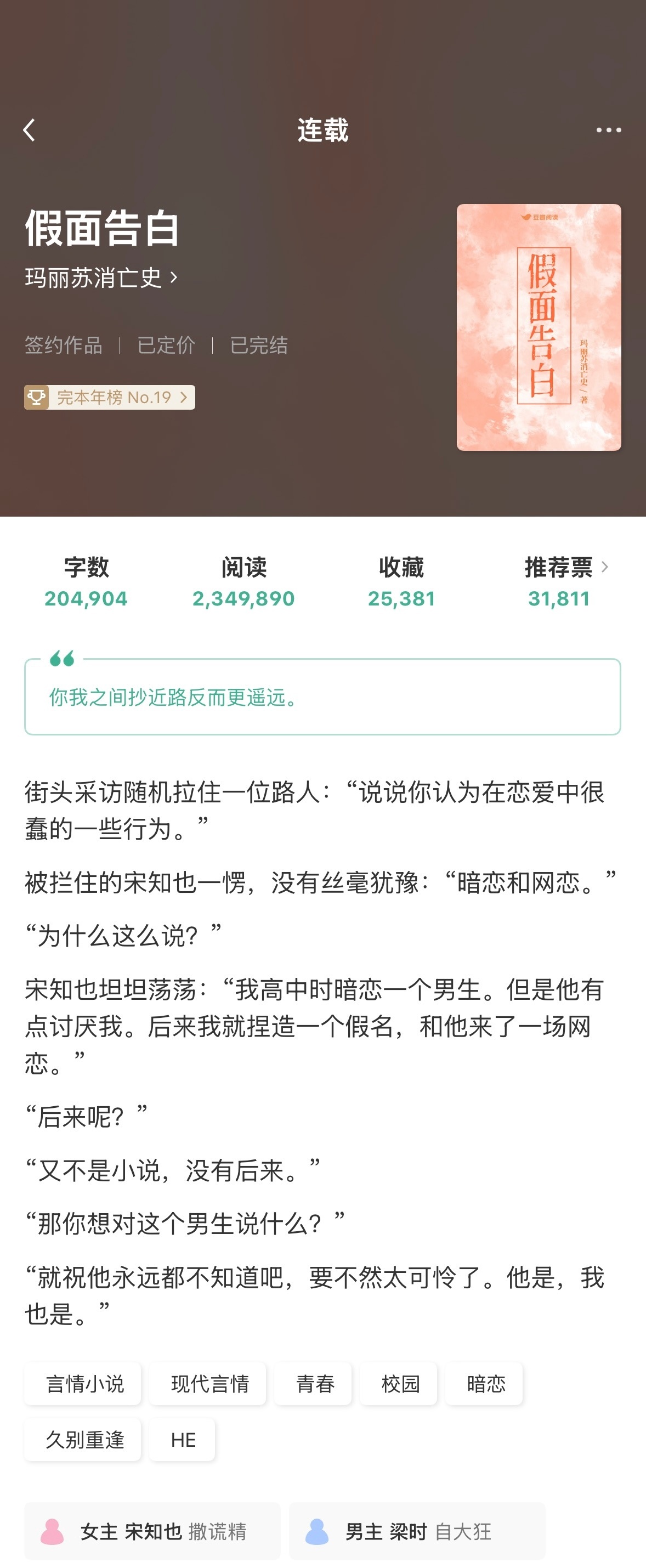Select the 连载 tab at the top
Viewport: 646px width, 1568px height.
(x=322, y=129)
